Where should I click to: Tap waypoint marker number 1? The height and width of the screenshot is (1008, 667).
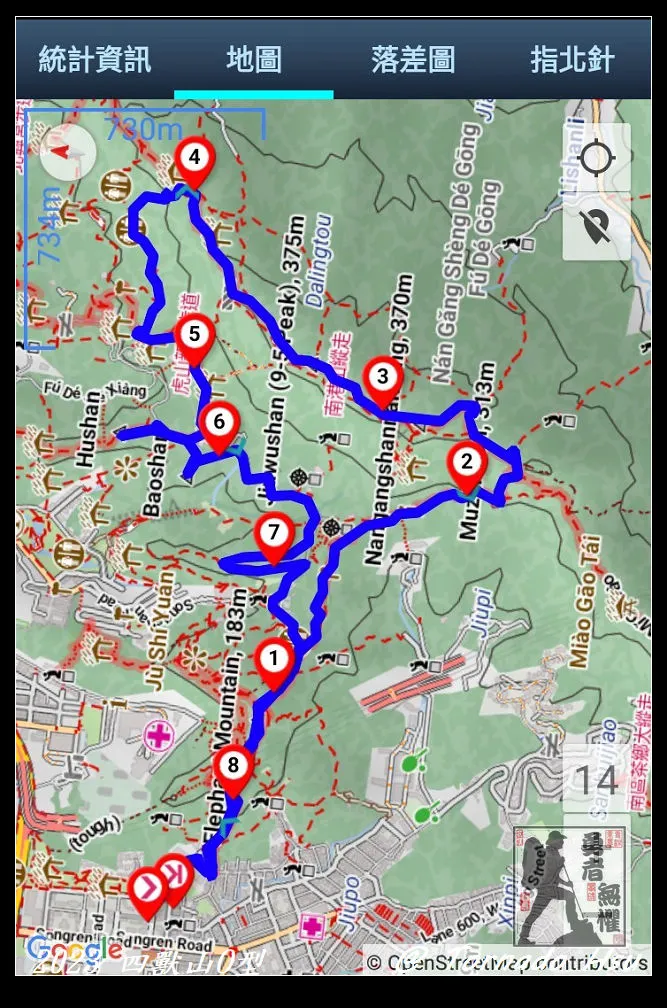[x=273, y=660]
